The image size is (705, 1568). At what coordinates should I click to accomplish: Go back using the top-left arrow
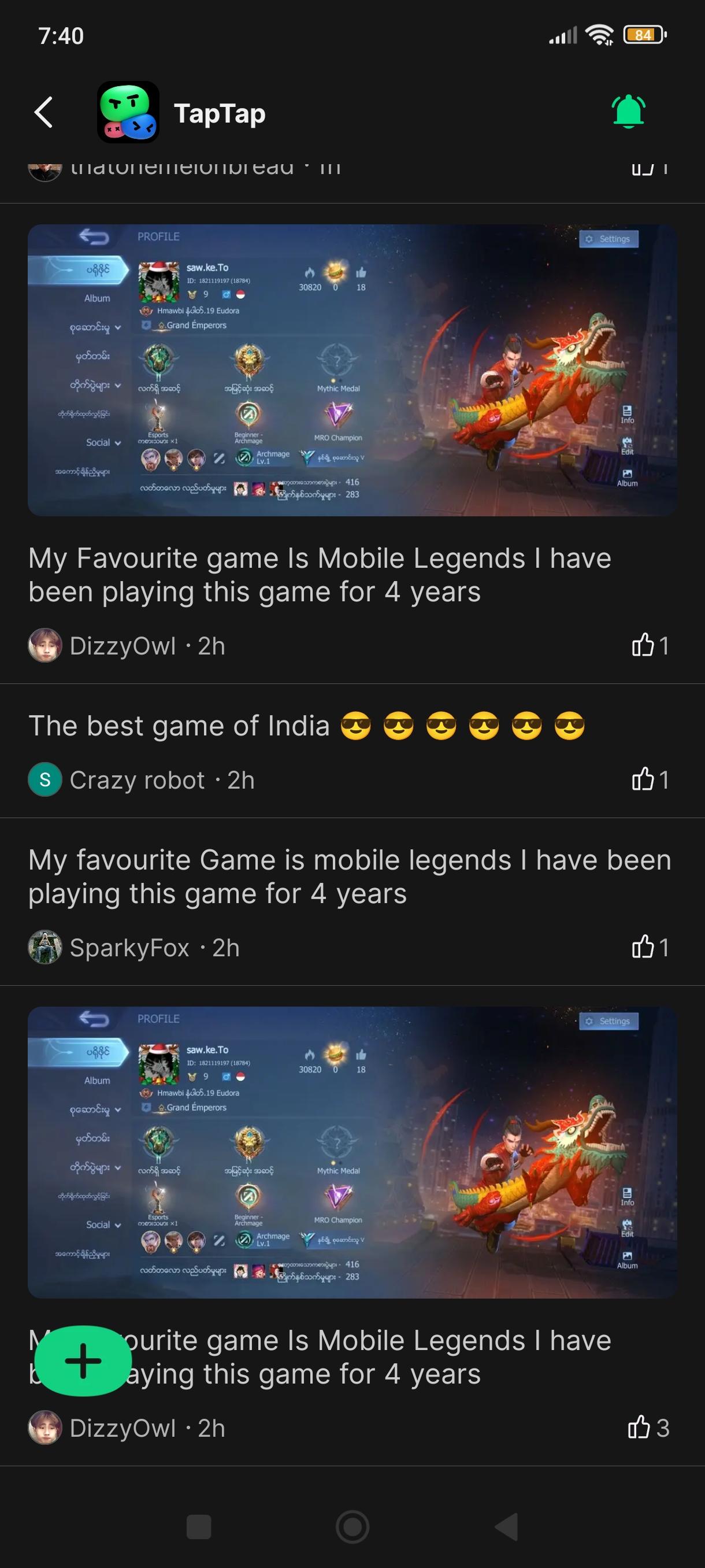(x=44, y=113)
